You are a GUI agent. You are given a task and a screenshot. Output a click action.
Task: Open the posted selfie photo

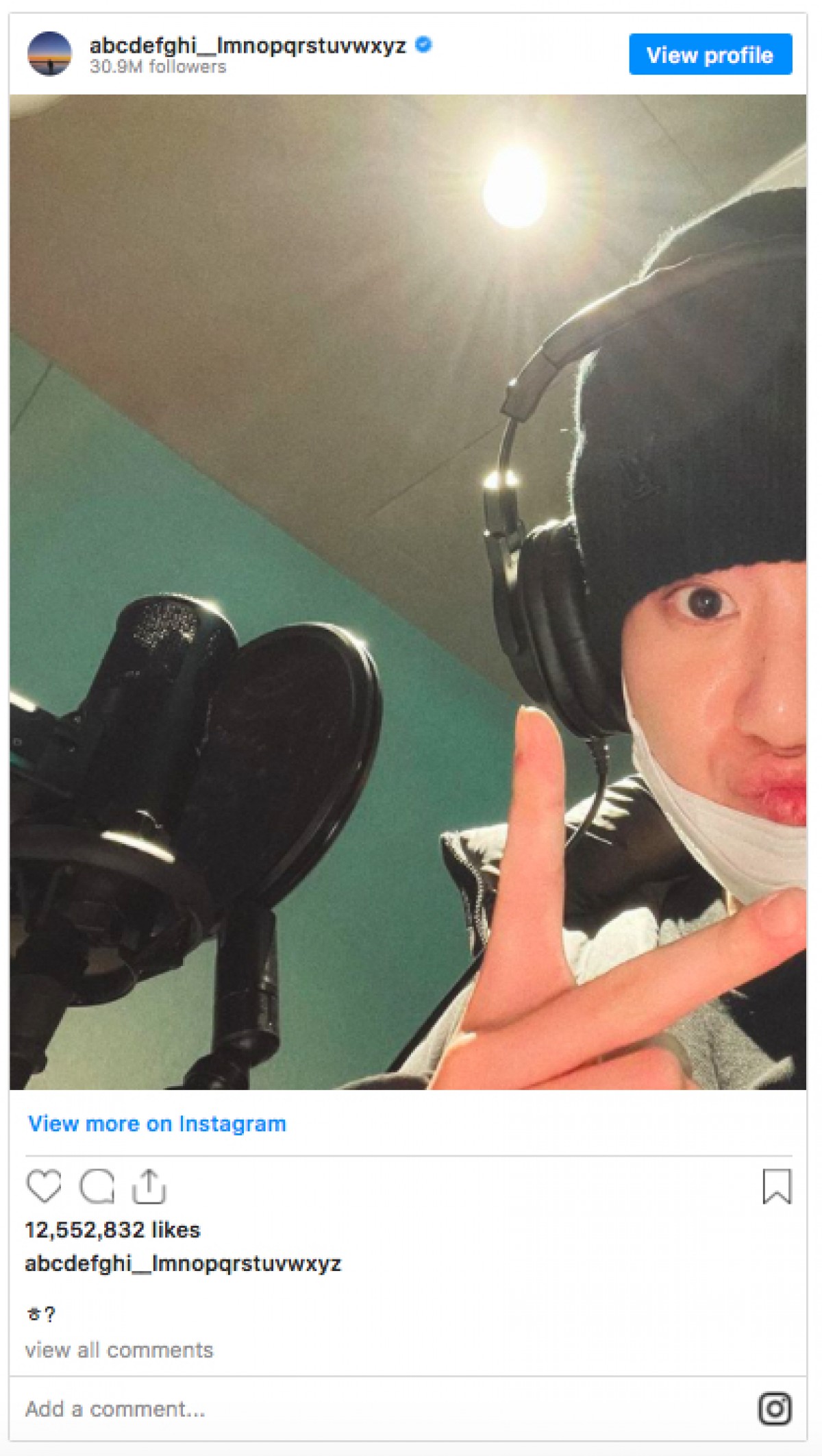408,591
